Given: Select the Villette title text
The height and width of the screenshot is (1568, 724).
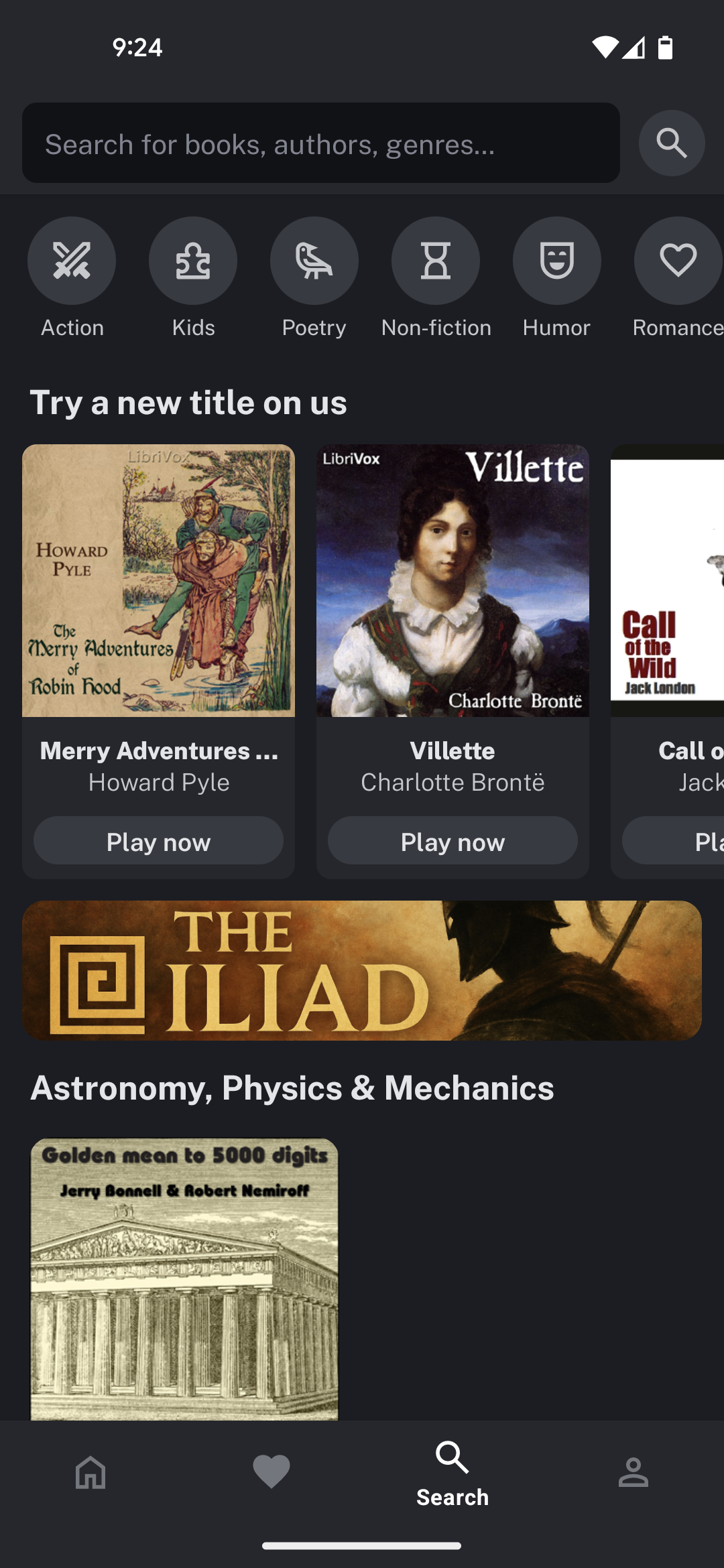Looking at the screenshot, I should coord(452,750).
